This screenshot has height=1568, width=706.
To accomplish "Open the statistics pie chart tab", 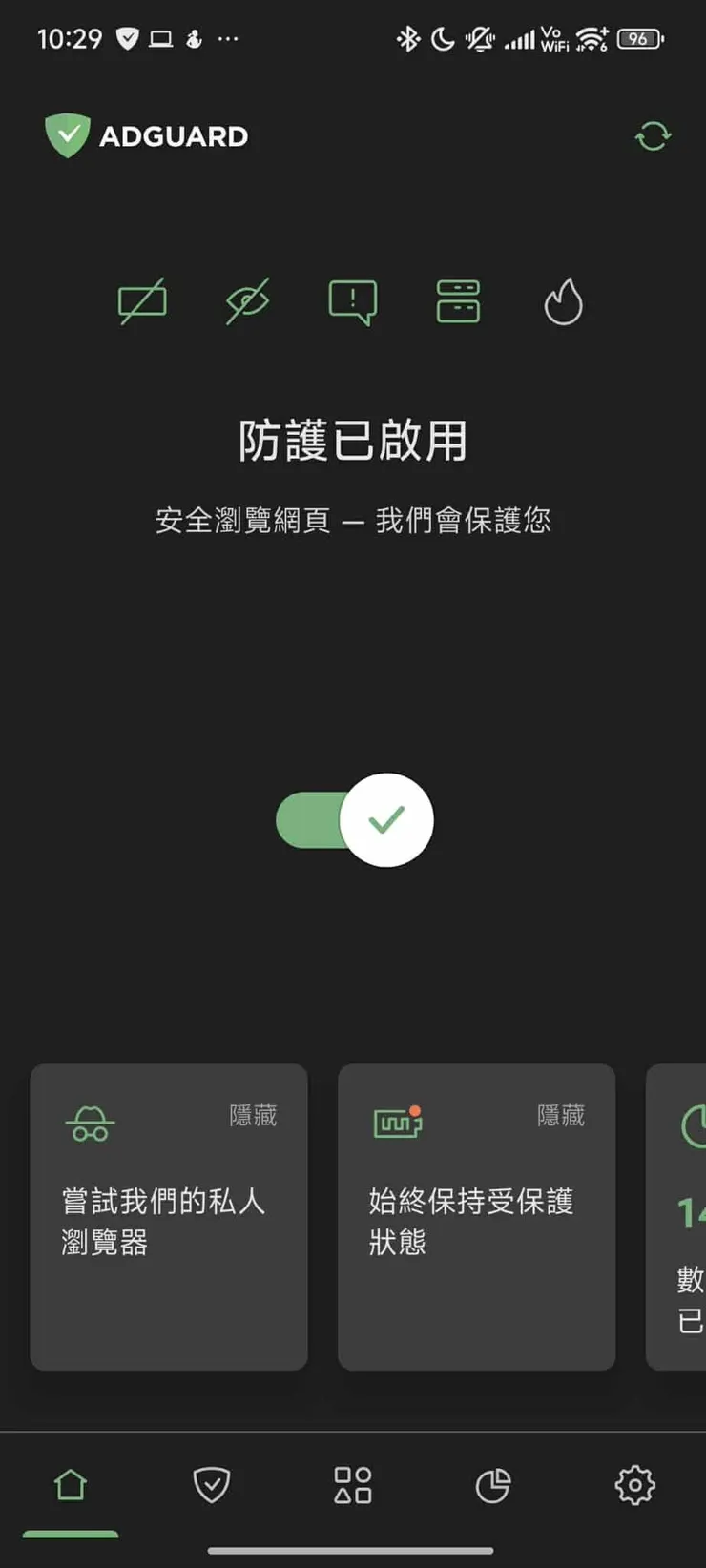I will [x=493, y=1485].
